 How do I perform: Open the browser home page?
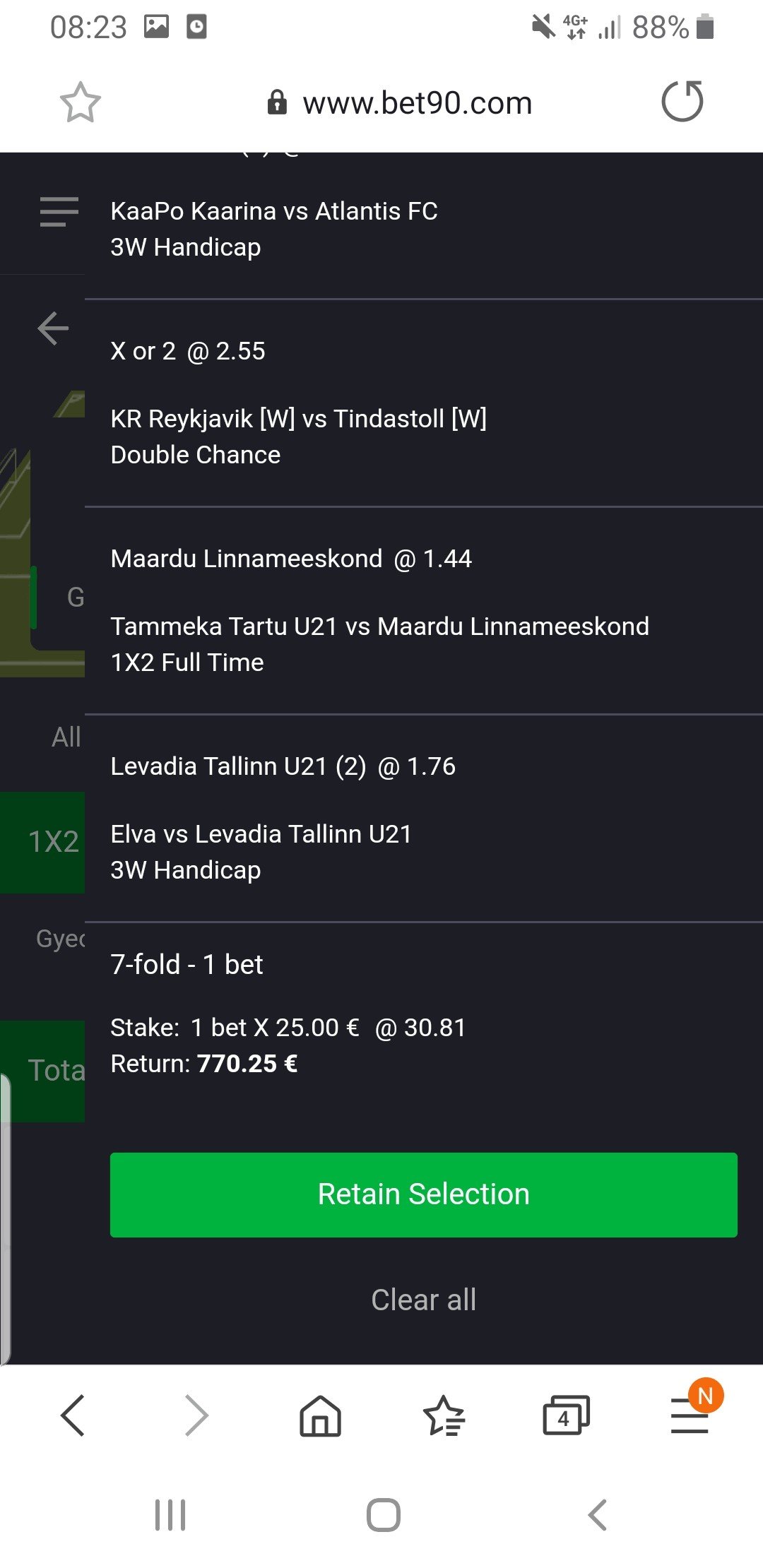[320, 1415]
